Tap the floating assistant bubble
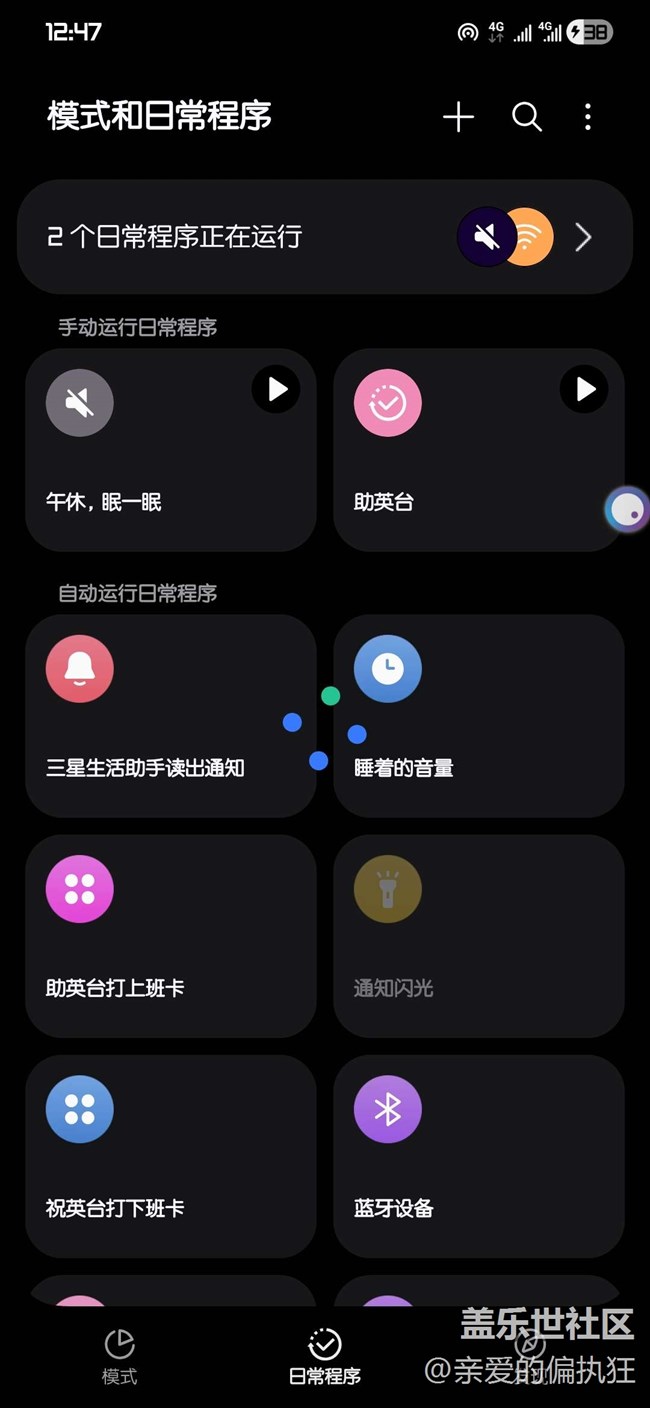The image size is (650, 1408). click(627, 511)
